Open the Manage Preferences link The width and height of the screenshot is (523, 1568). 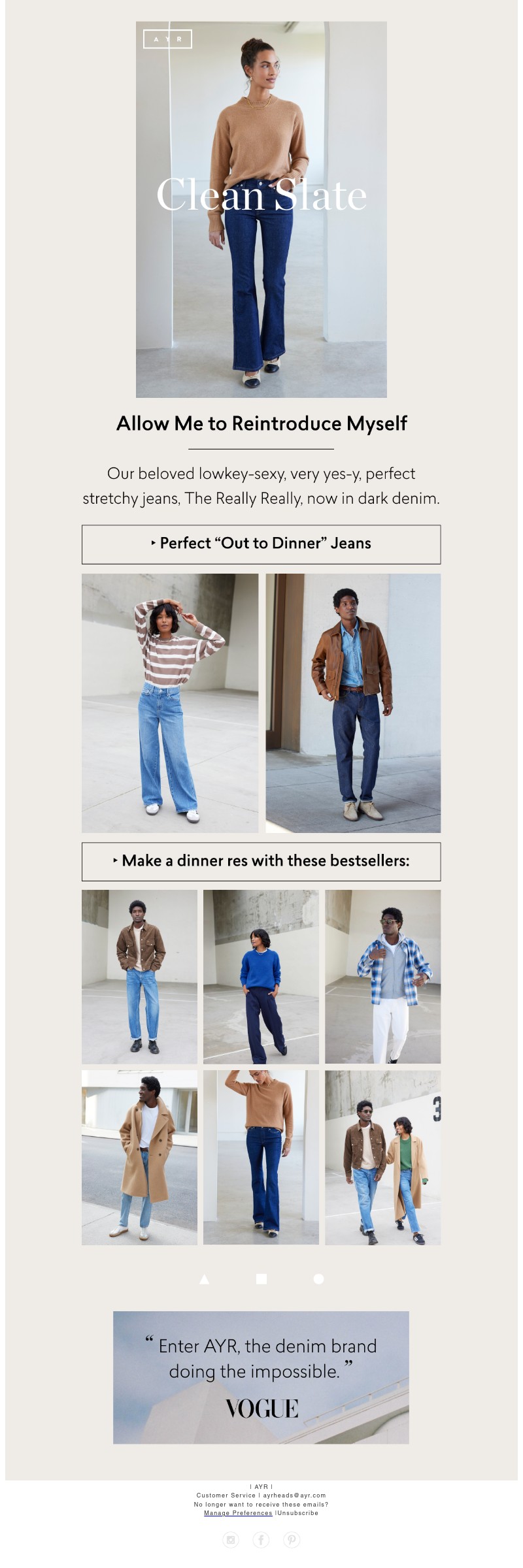tap(238, 1513)
